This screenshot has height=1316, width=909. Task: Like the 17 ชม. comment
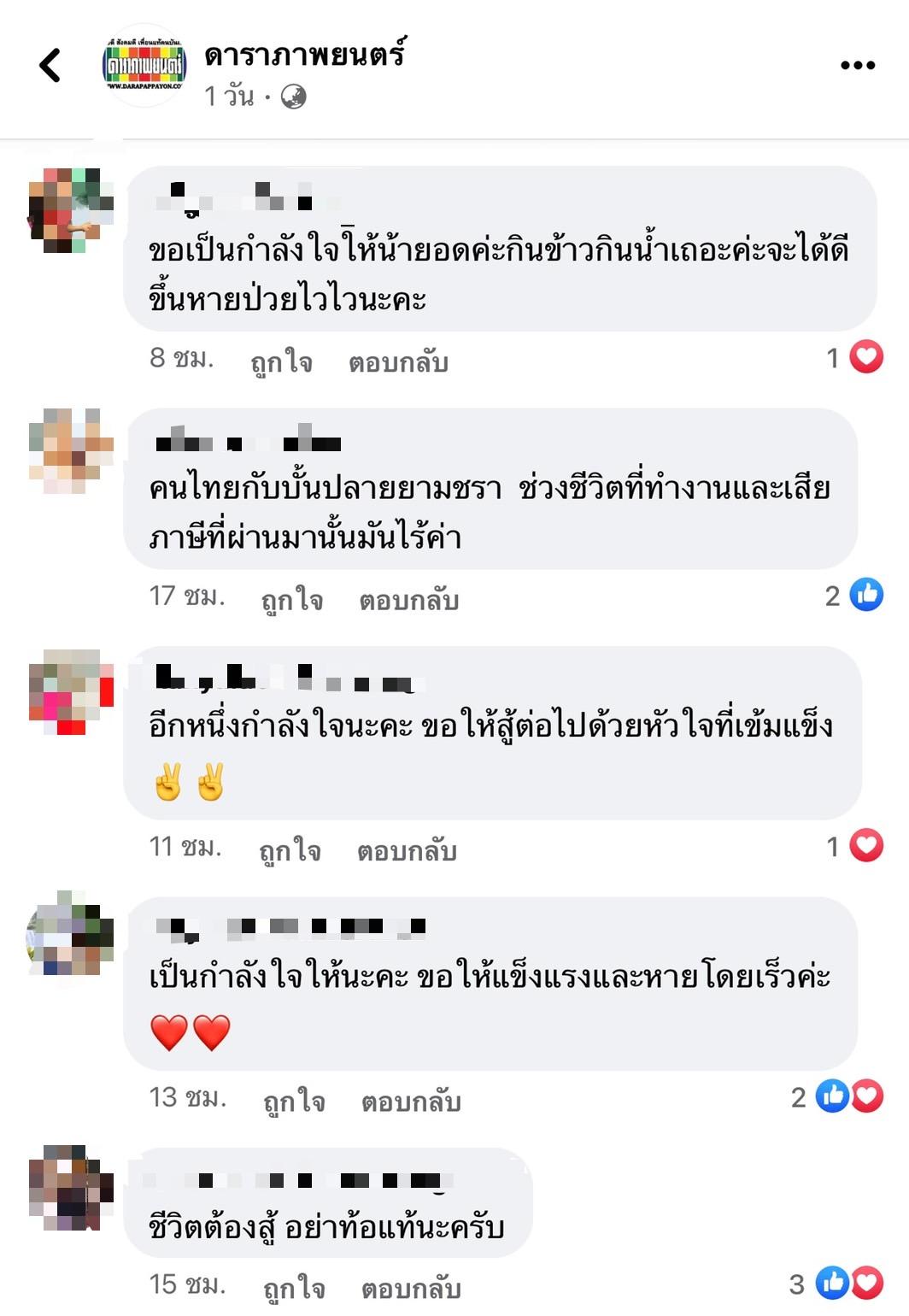pos(291,600)
